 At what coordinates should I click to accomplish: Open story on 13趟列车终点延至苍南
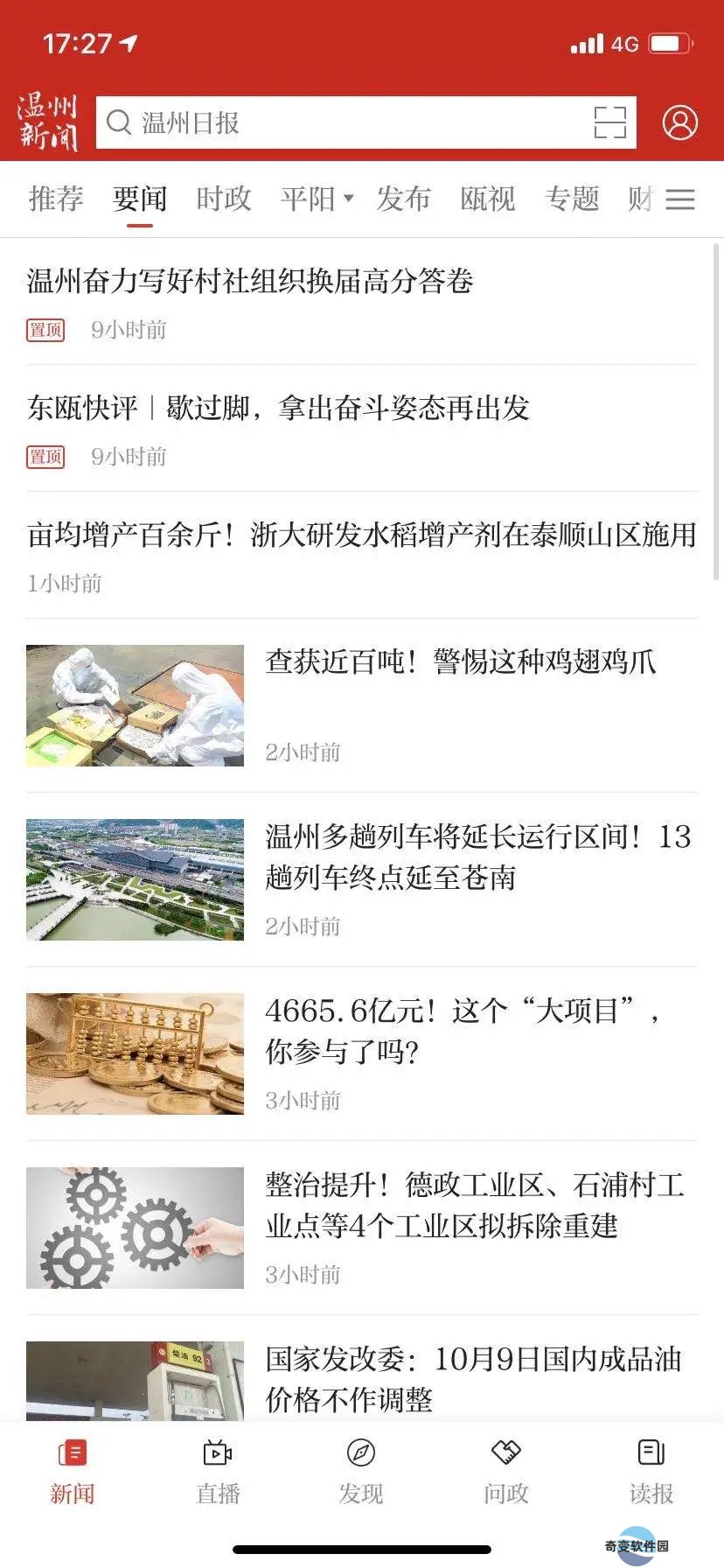(362, 879)
